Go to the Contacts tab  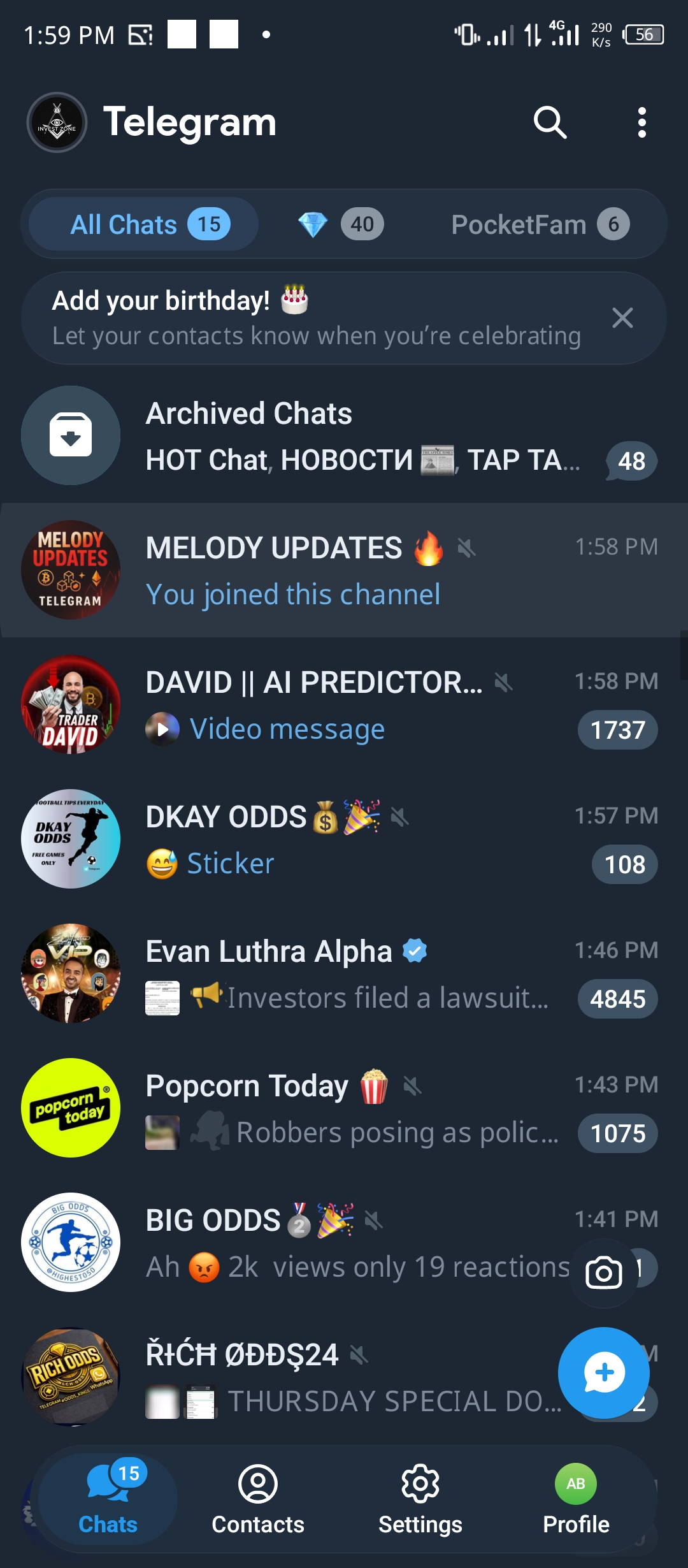[257, 1499]
